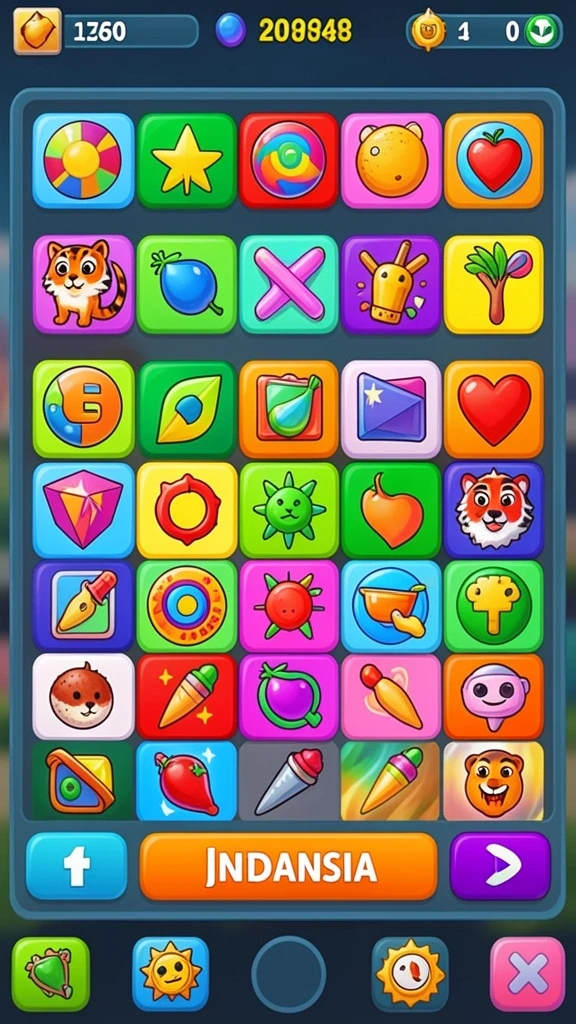Open the green shield icon in bottom bar

(x=50, y=974)
